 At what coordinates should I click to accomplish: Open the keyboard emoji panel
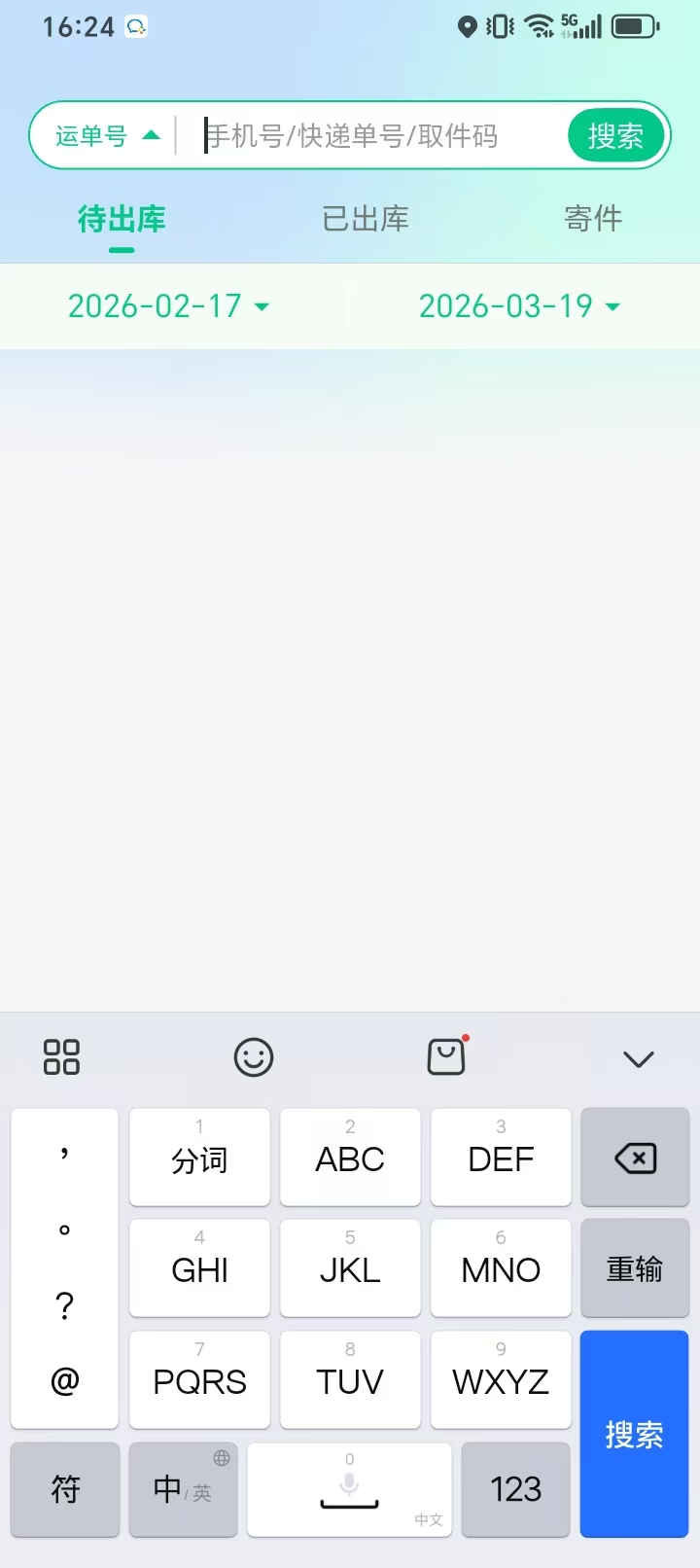(x=254, y=1057)
